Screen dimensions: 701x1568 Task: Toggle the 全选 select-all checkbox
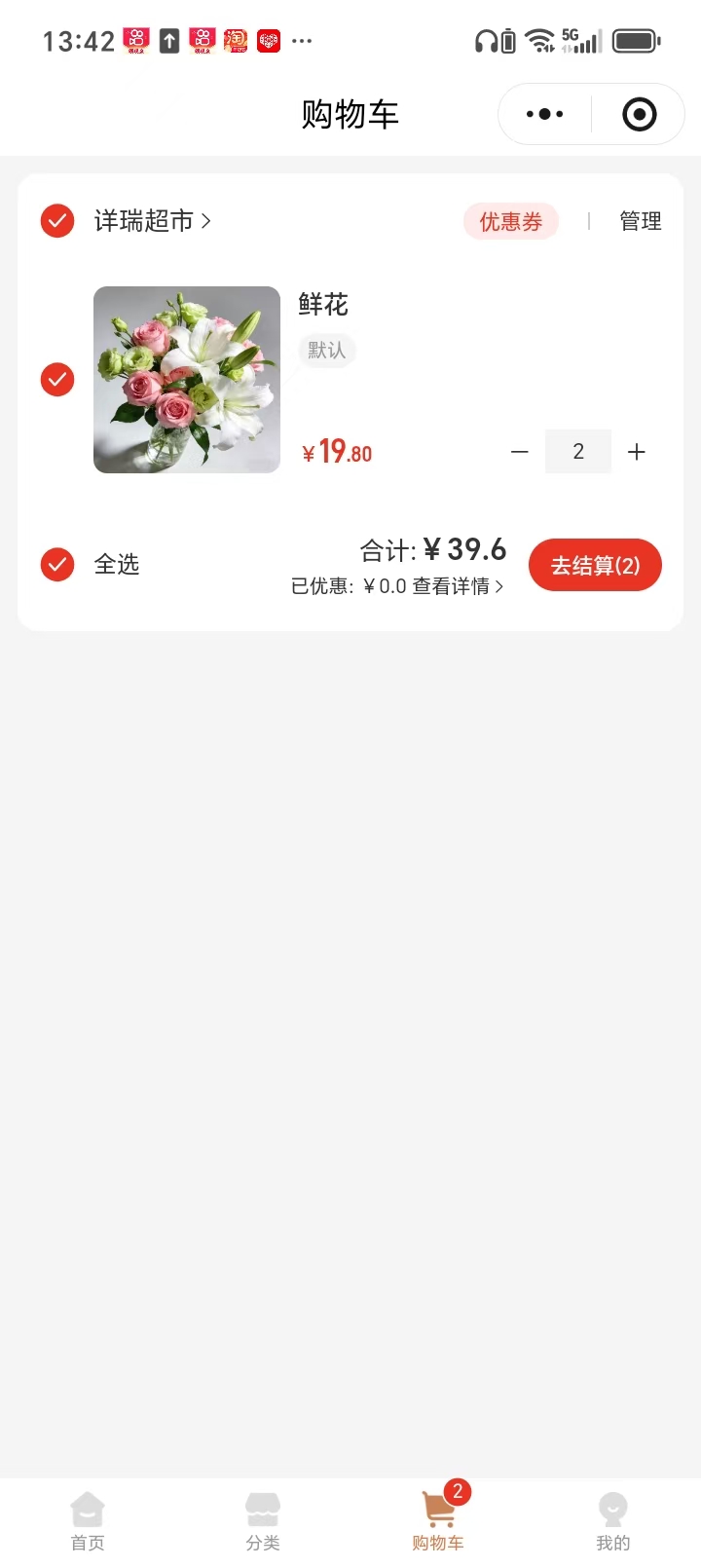[57, 564]
